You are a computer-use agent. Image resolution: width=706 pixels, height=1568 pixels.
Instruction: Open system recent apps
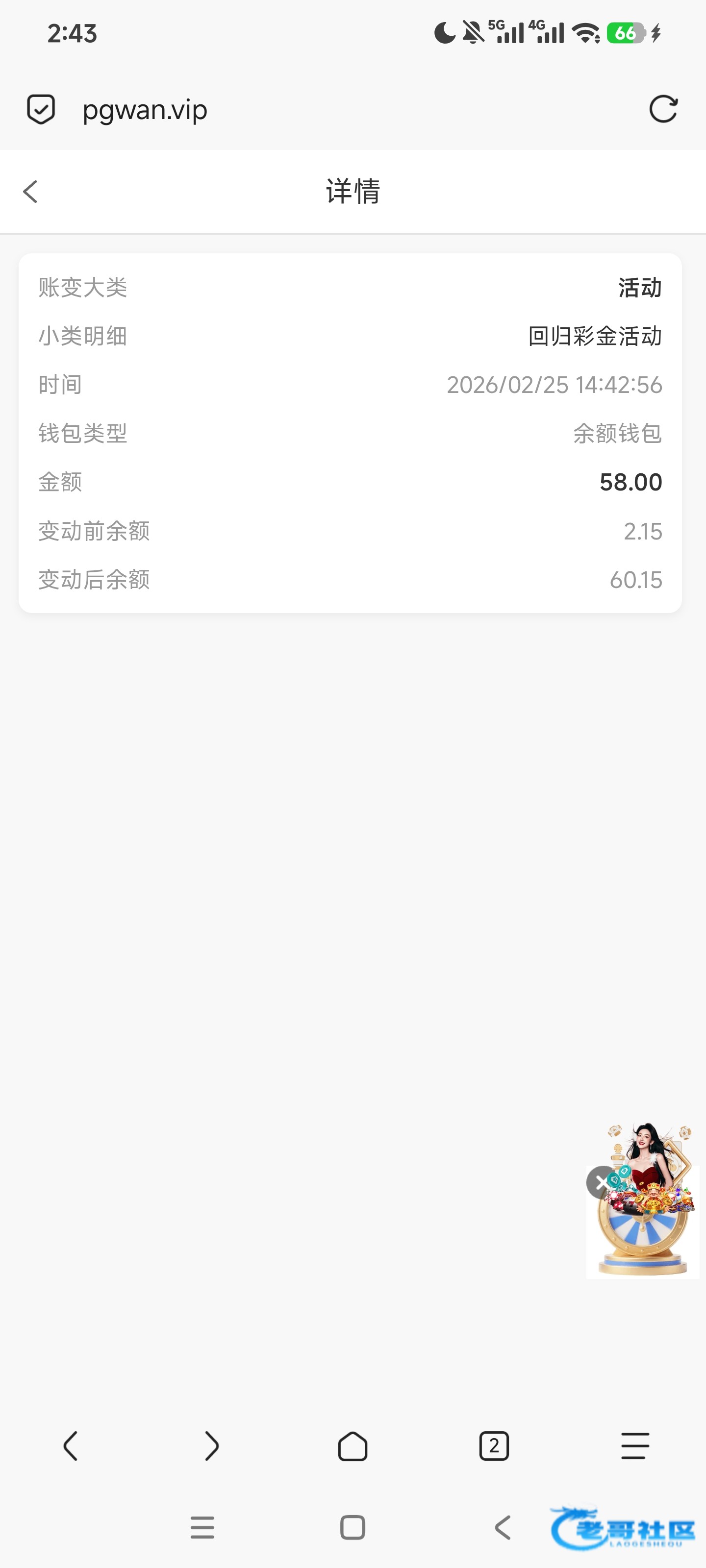(202, 1527)
